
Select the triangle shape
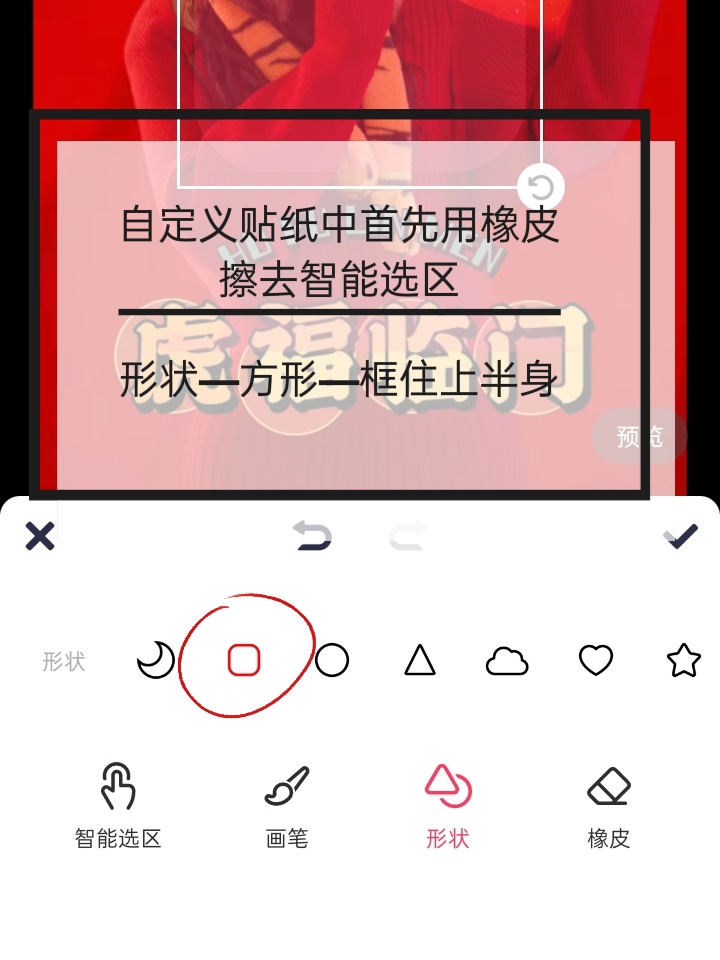click(420, 661)
